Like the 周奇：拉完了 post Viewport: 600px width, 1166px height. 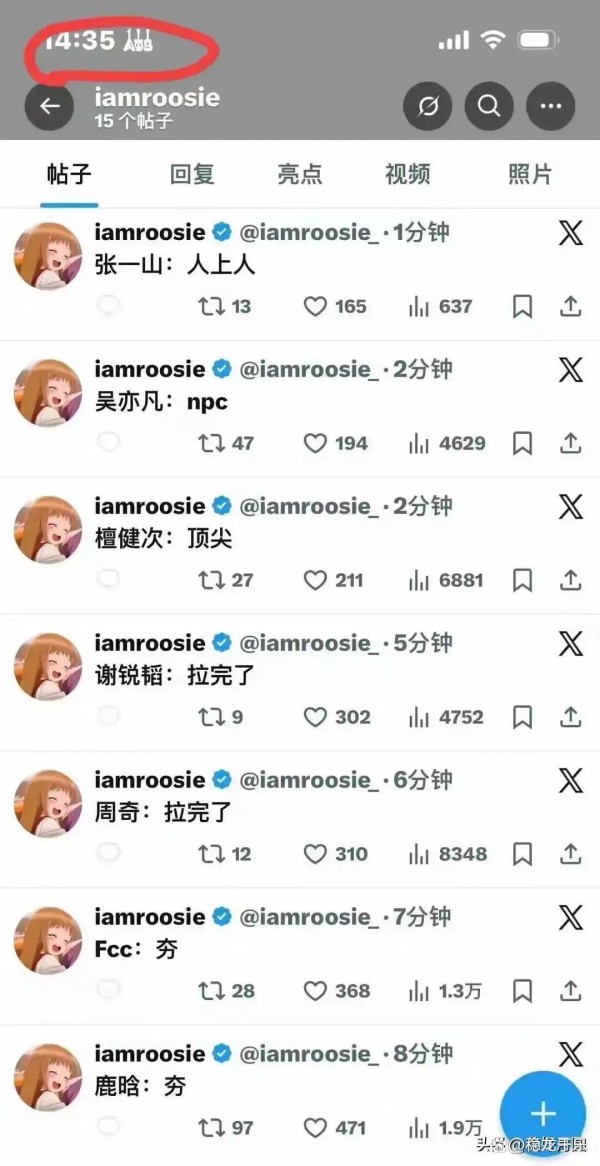316,854
